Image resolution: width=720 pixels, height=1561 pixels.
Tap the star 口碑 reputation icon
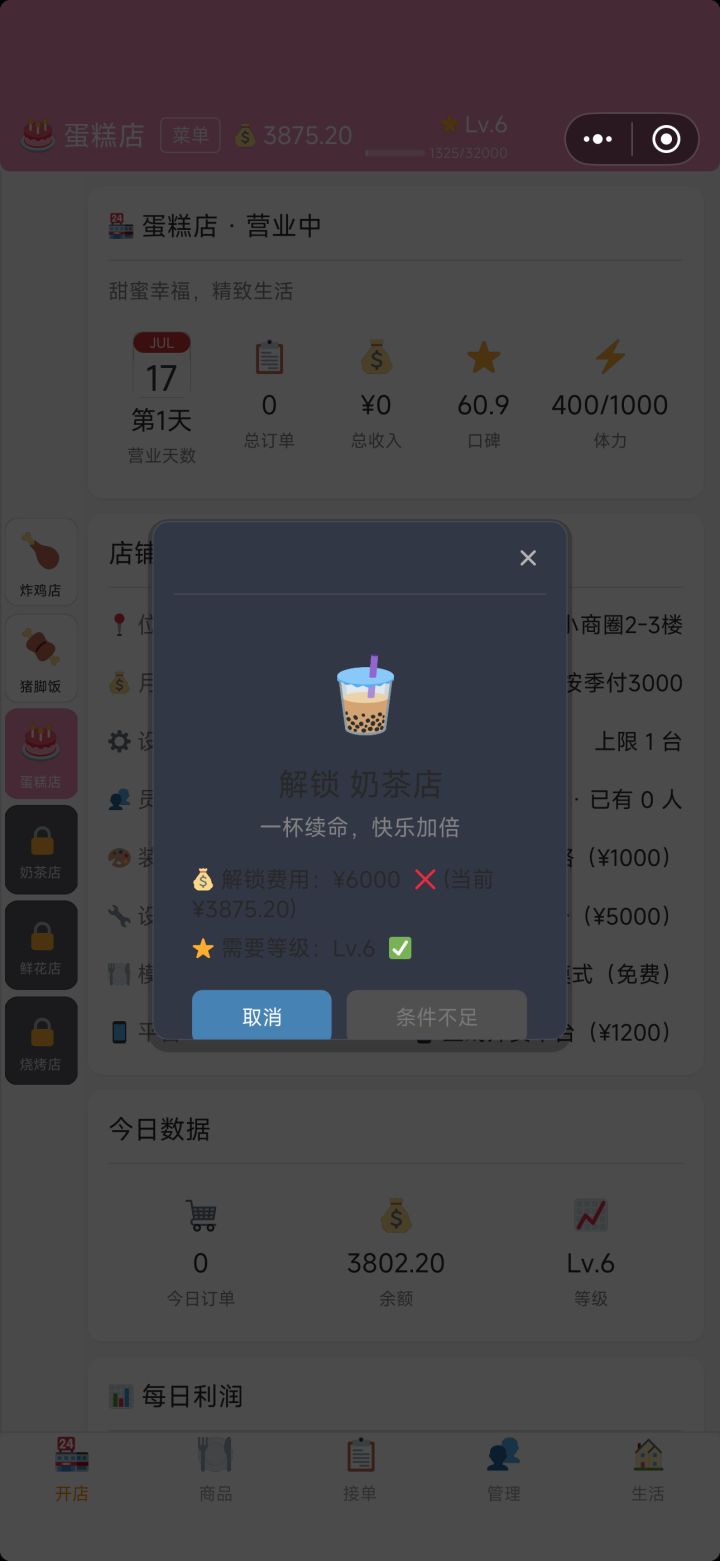point(484,357)
